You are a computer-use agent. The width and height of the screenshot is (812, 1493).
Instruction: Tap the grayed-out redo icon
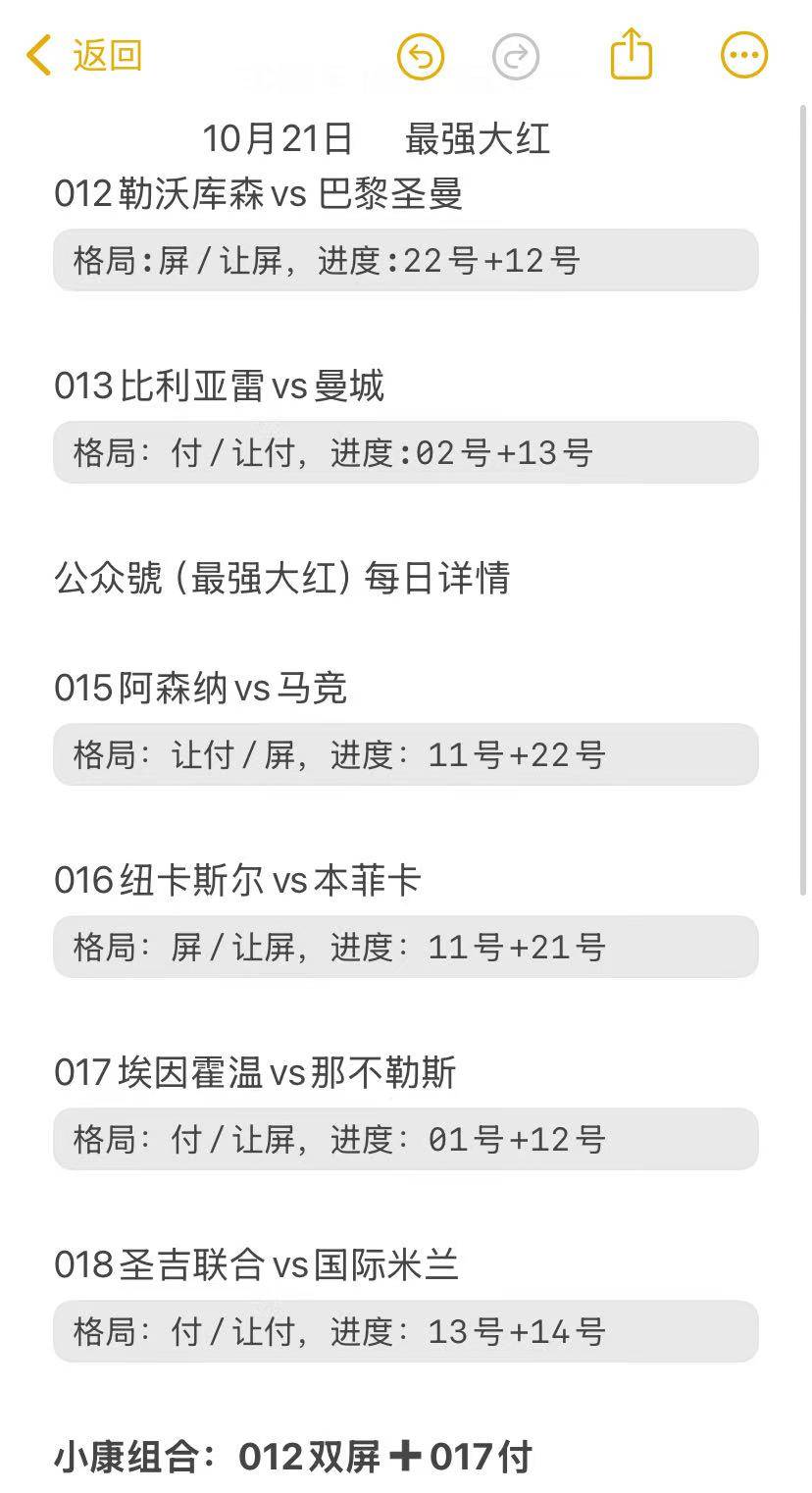click(517, 56)
